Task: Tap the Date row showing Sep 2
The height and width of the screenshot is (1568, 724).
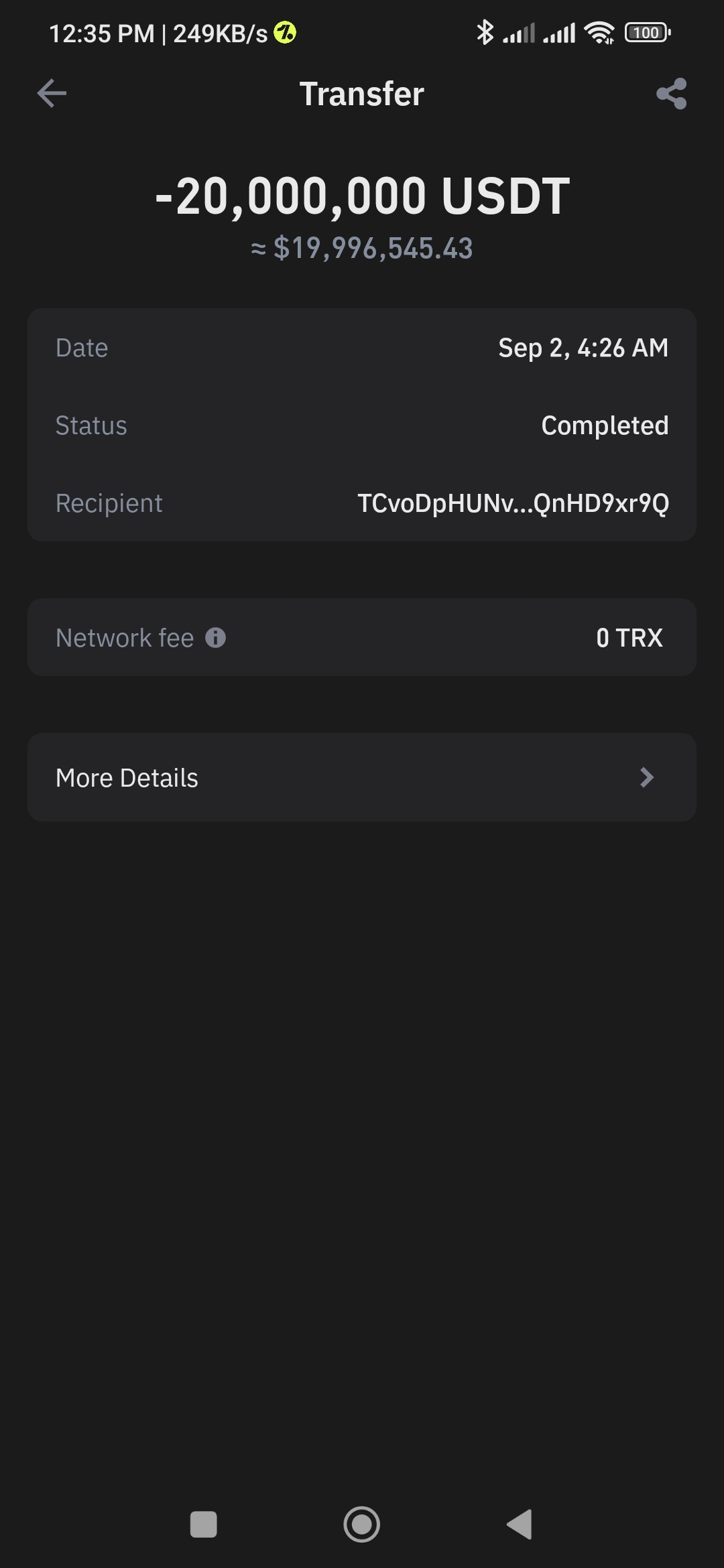Action: pyautogui.click(x=362, y=348)
